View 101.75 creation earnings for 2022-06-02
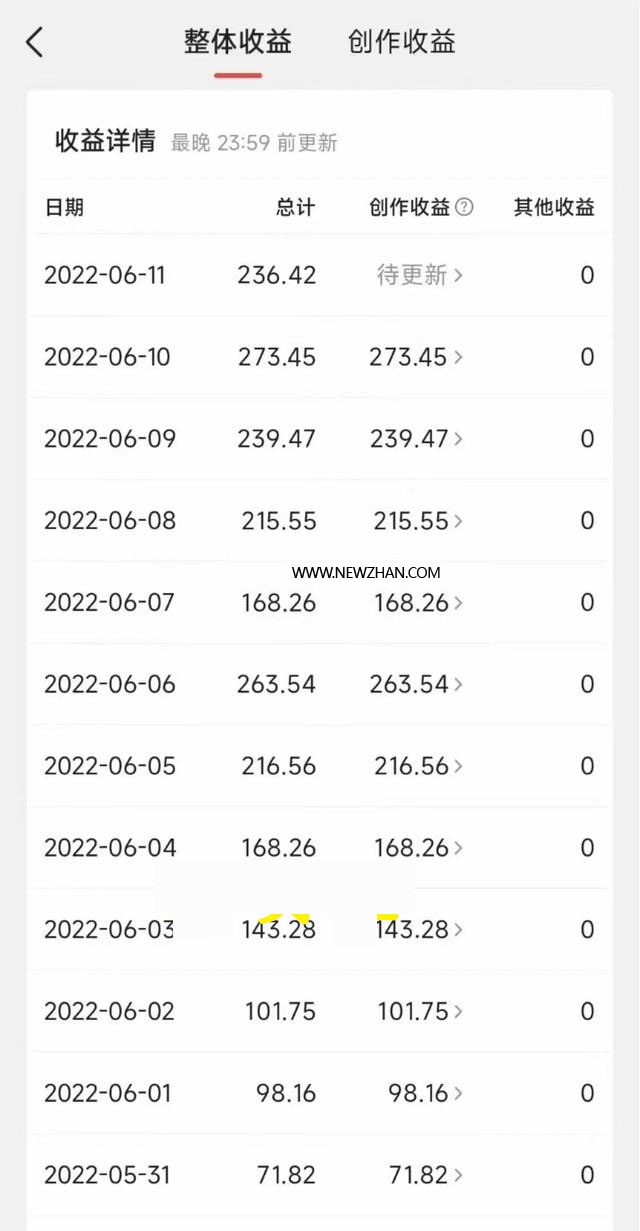Screen dimensions: 640x1231 click(x=420, y=1012)
